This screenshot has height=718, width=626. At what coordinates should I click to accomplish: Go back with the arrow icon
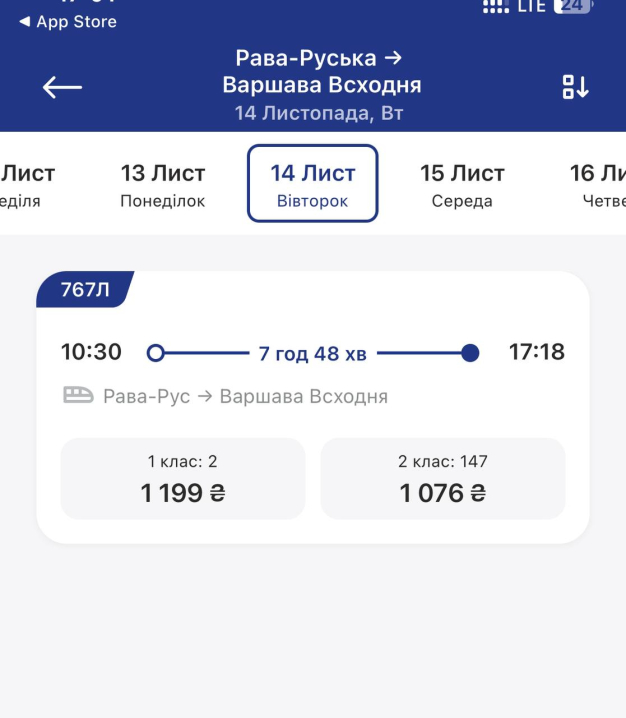pyautogui.click(x=62, y=87)
